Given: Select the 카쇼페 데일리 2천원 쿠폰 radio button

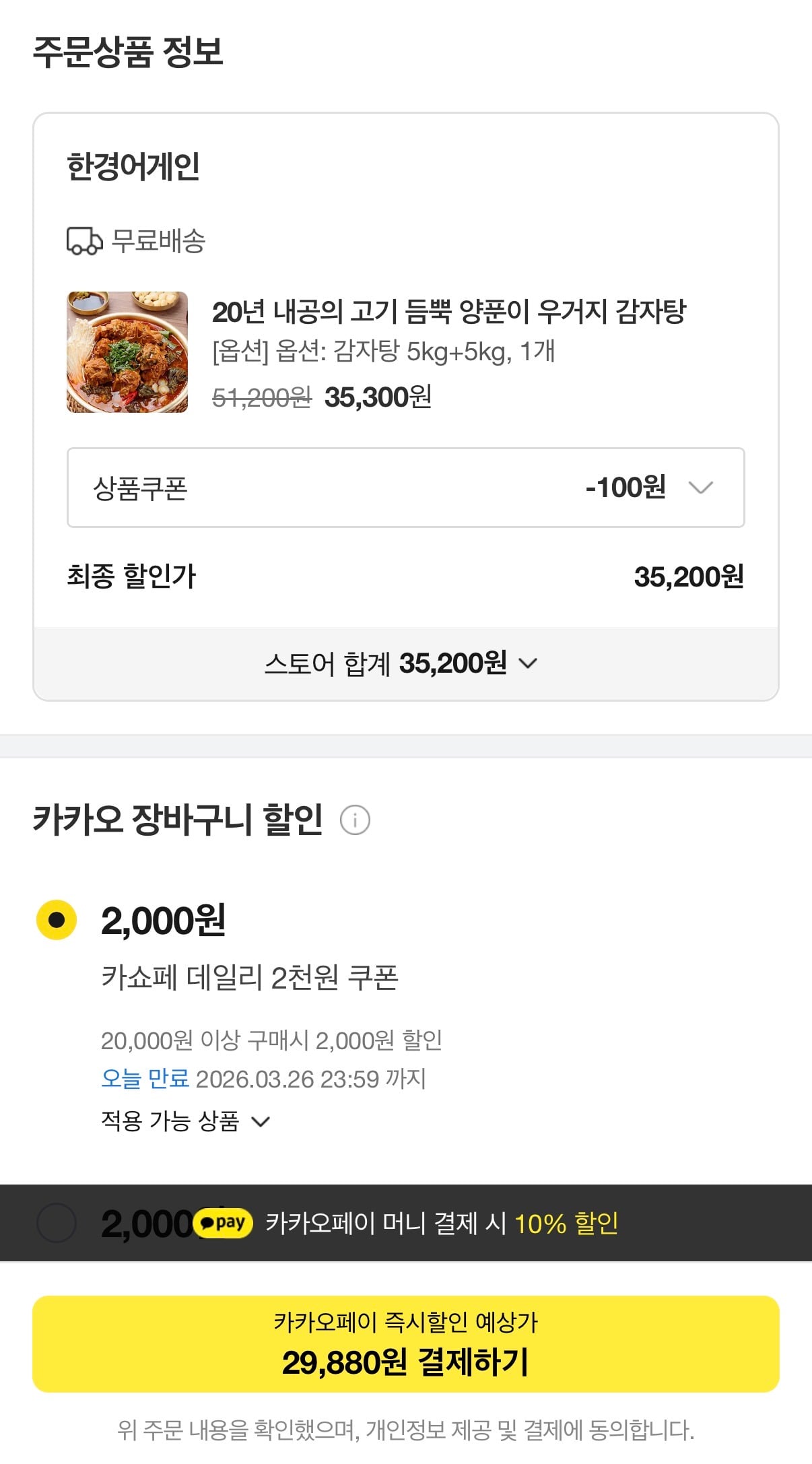Looking at the screenshot, I should pyautogui.click(x=57, y=920).
